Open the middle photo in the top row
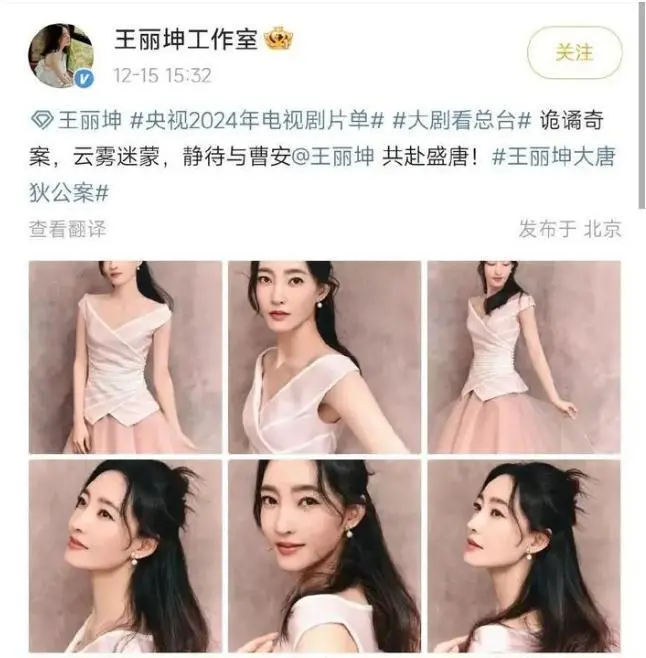Screen dimensions: 646x658 (x=324, y=357)
